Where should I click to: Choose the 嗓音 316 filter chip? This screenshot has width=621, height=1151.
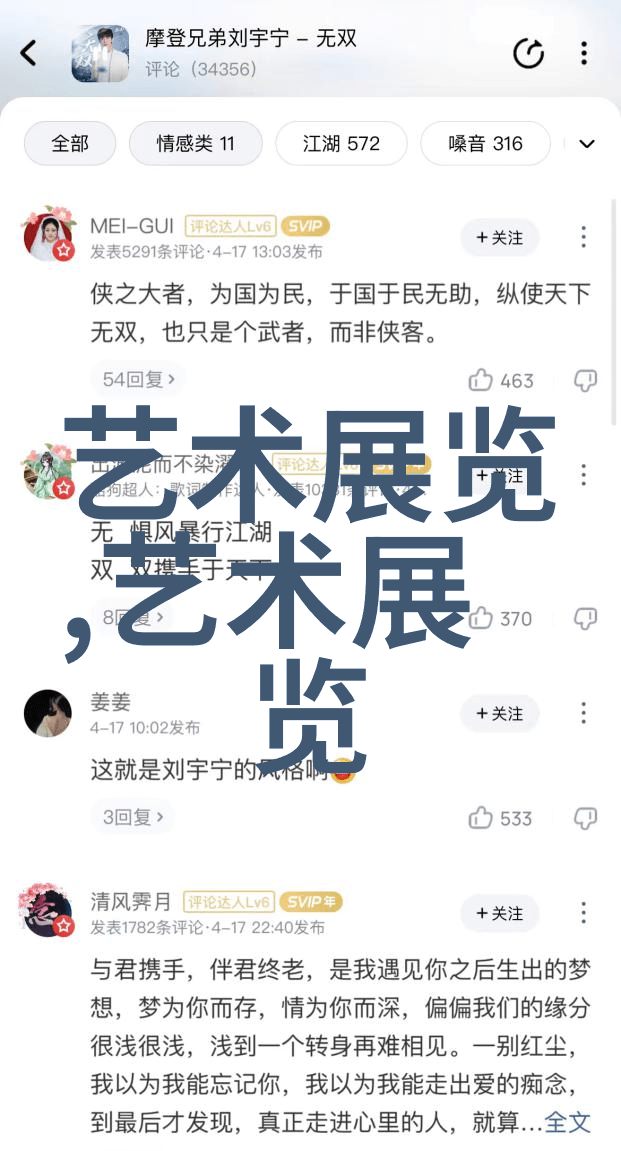pos(485,144)
